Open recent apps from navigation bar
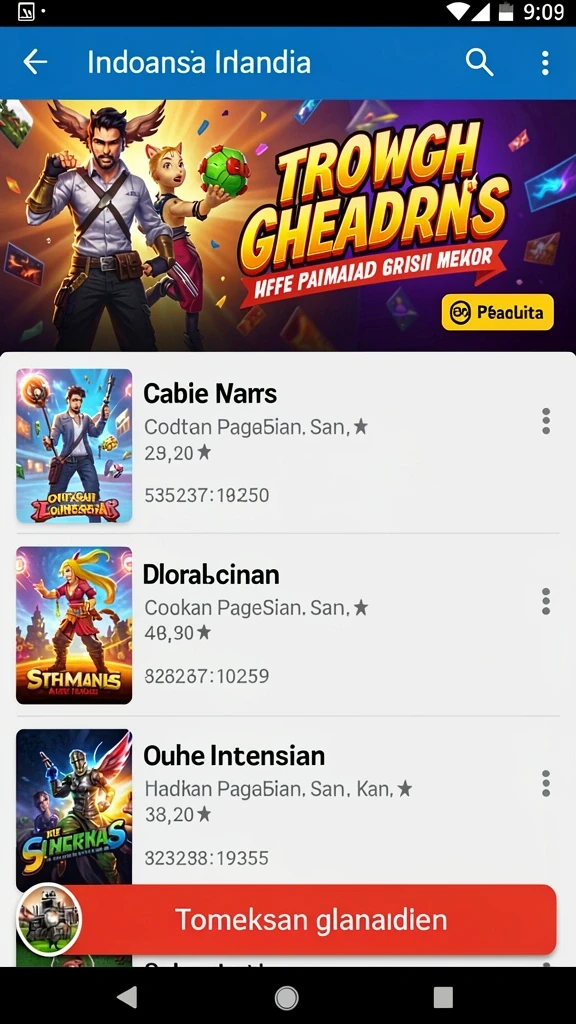The image size is (576, 1024). click(x=443, y=997)
